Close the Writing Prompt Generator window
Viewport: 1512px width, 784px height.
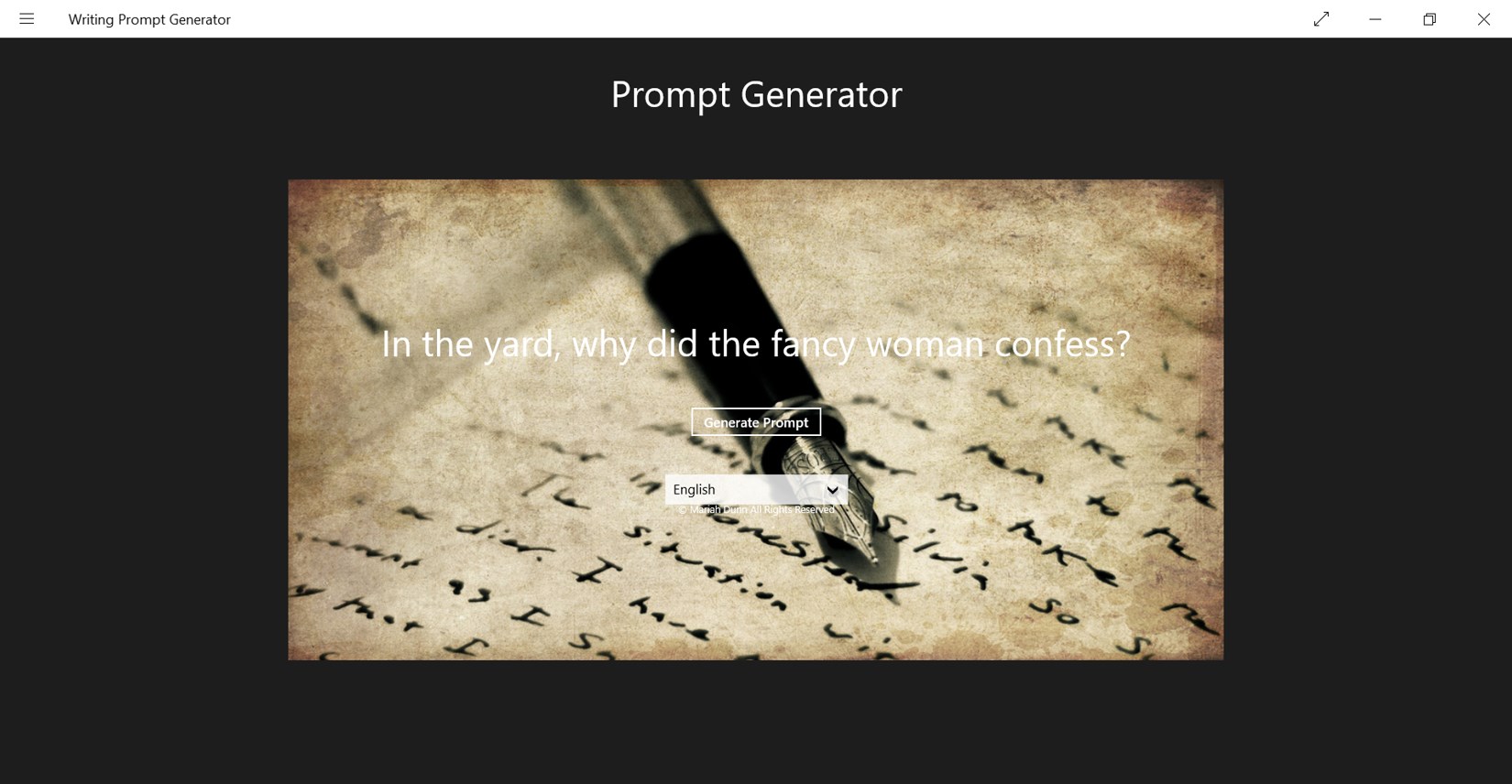[x=1484, y=19]
